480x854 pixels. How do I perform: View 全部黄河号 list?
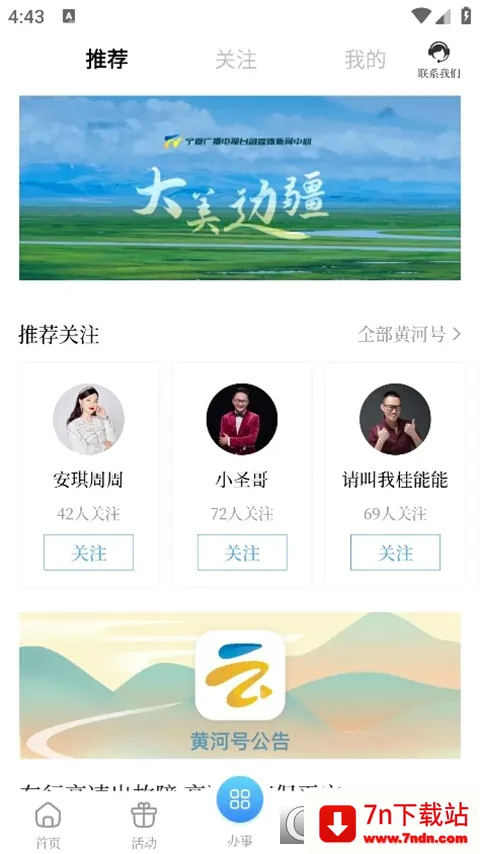409,334
